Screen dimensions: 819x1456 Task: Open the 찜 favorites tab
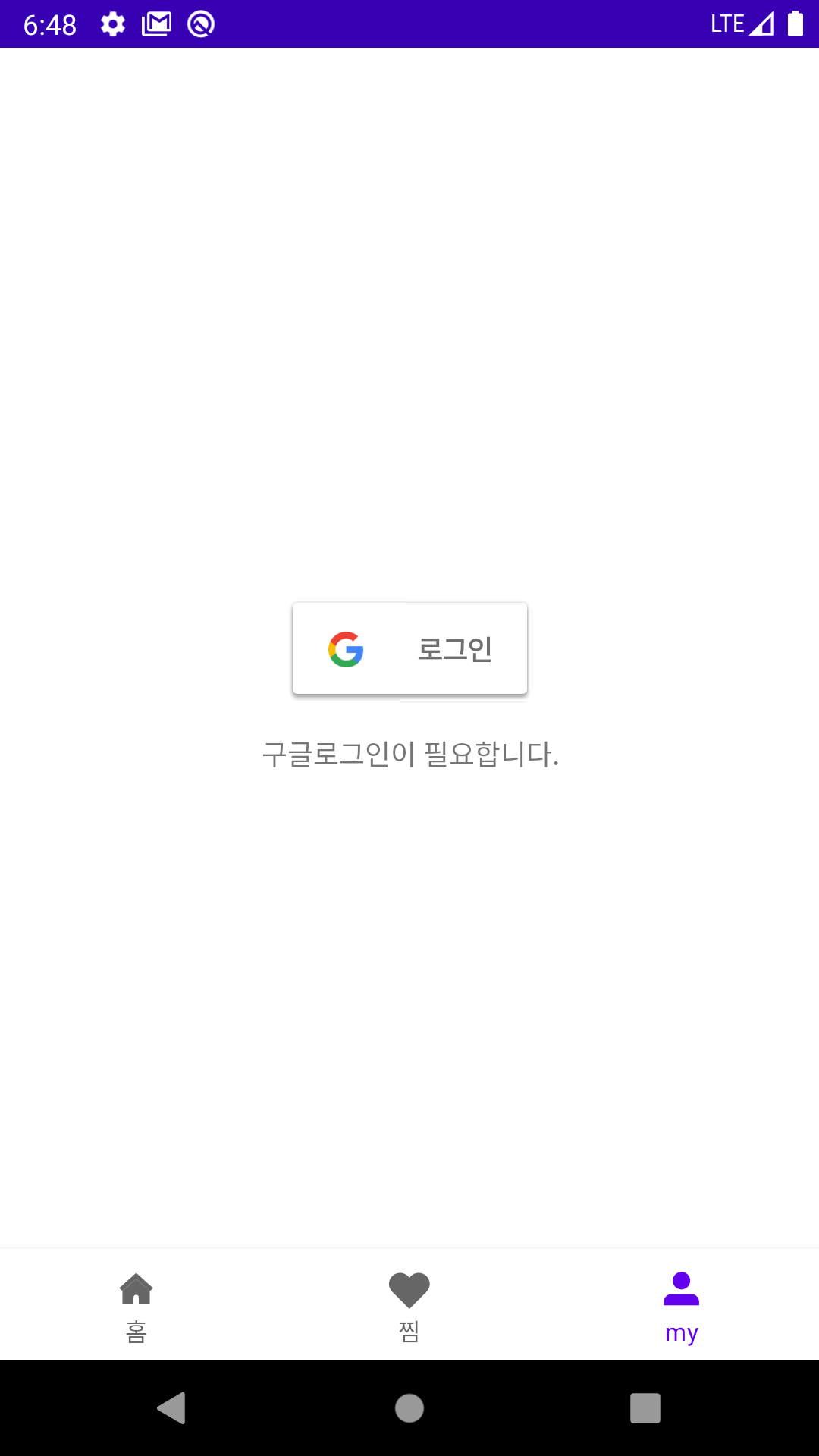coord(409,1306)
